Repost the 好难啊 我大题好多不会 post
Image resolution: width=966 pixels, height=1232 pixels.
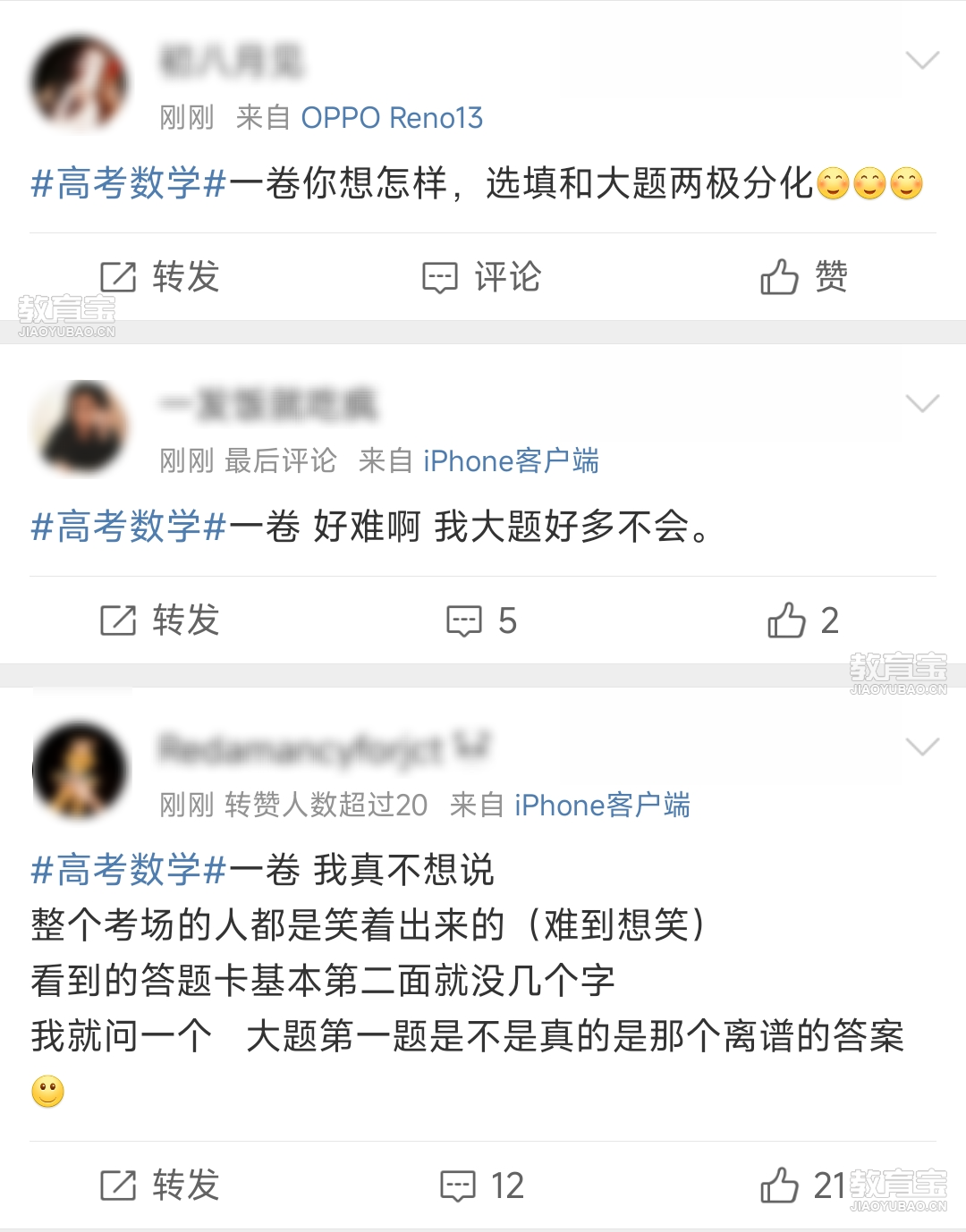[159, 620]
